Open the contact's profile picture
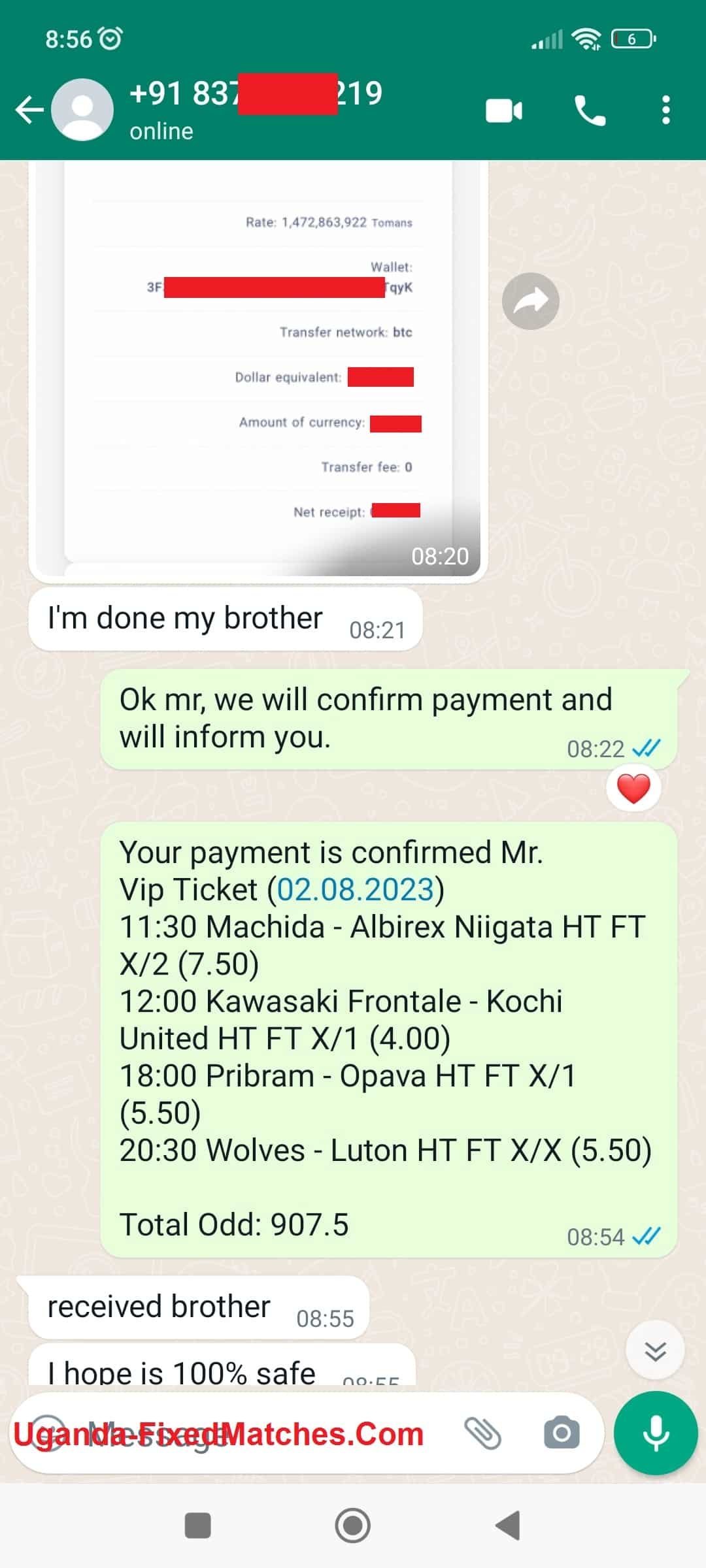Viewport: 706px width, 1568px height. click(82, 110)
